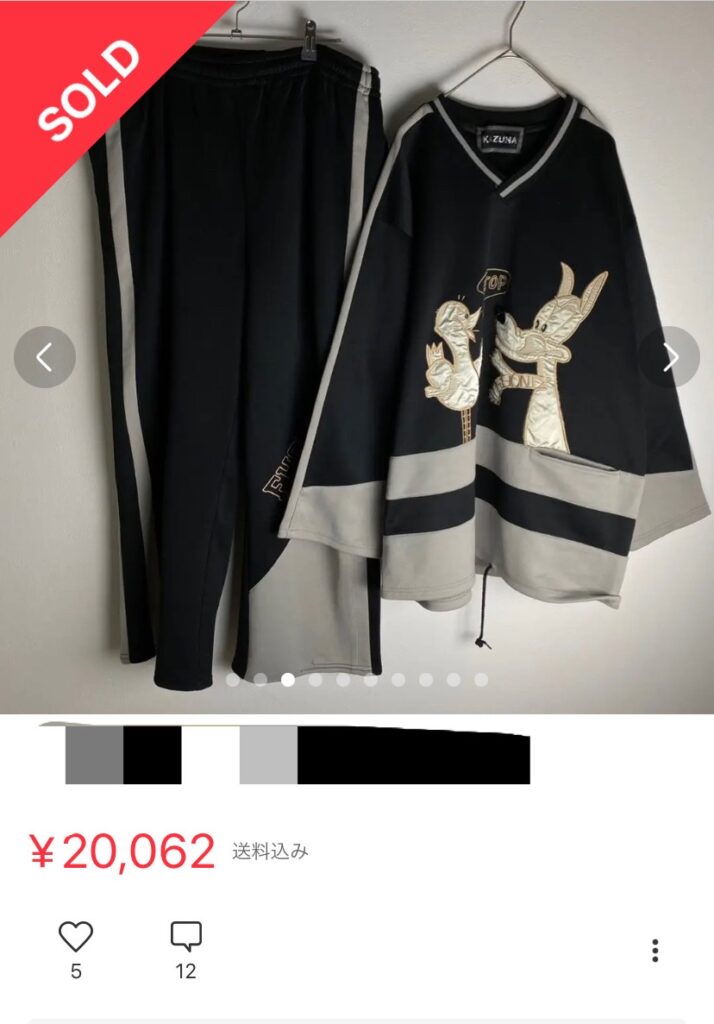714x1024 pixels.
Task: Open the three-dot overflow menu
Action: (x=655, y=950)
